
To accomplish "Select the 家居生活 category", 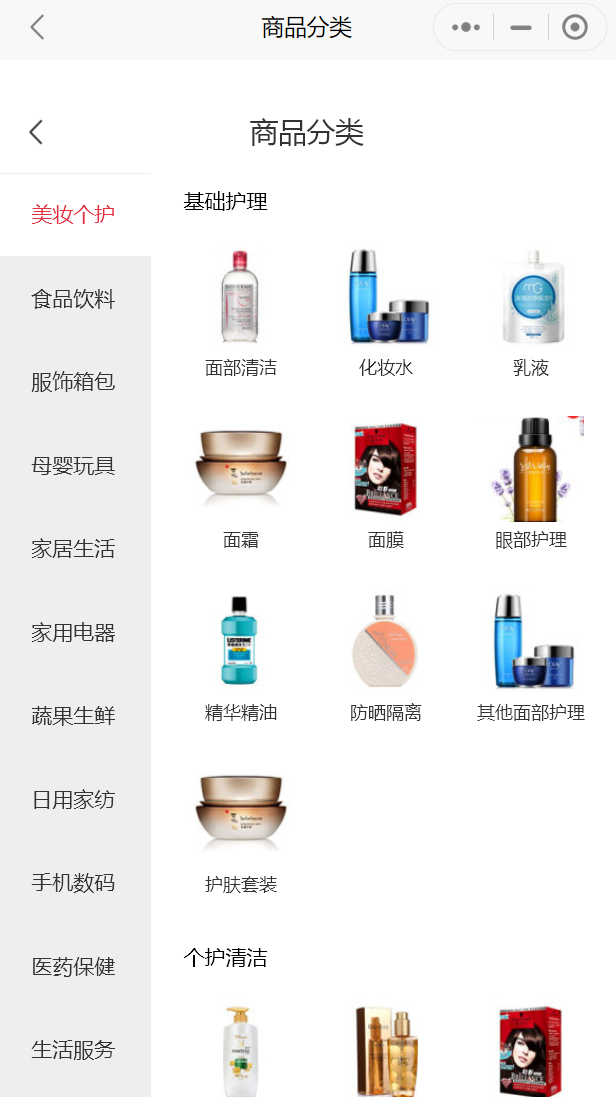I will pyautogui.click(x=73, y=548).
